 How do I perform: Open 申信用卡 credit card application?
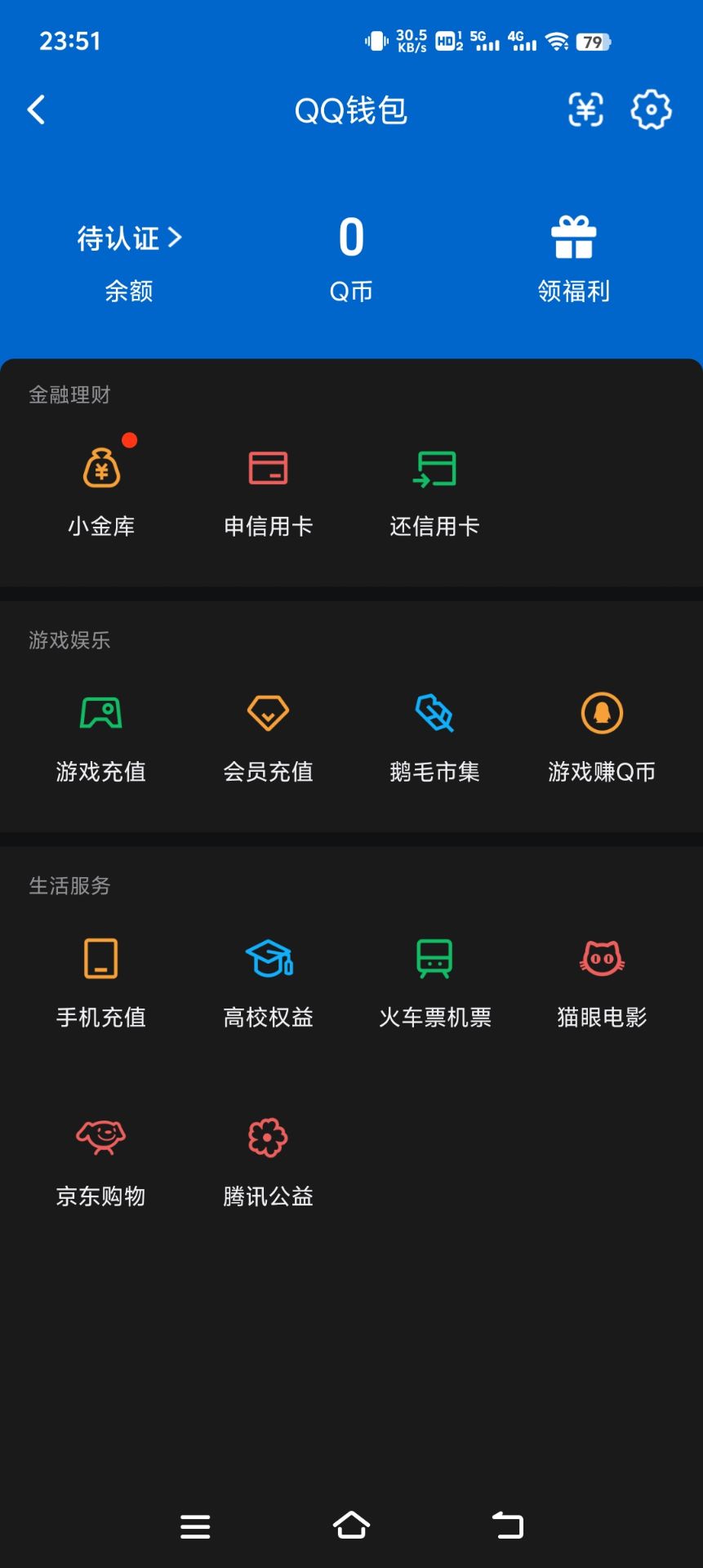coord(267,486)
